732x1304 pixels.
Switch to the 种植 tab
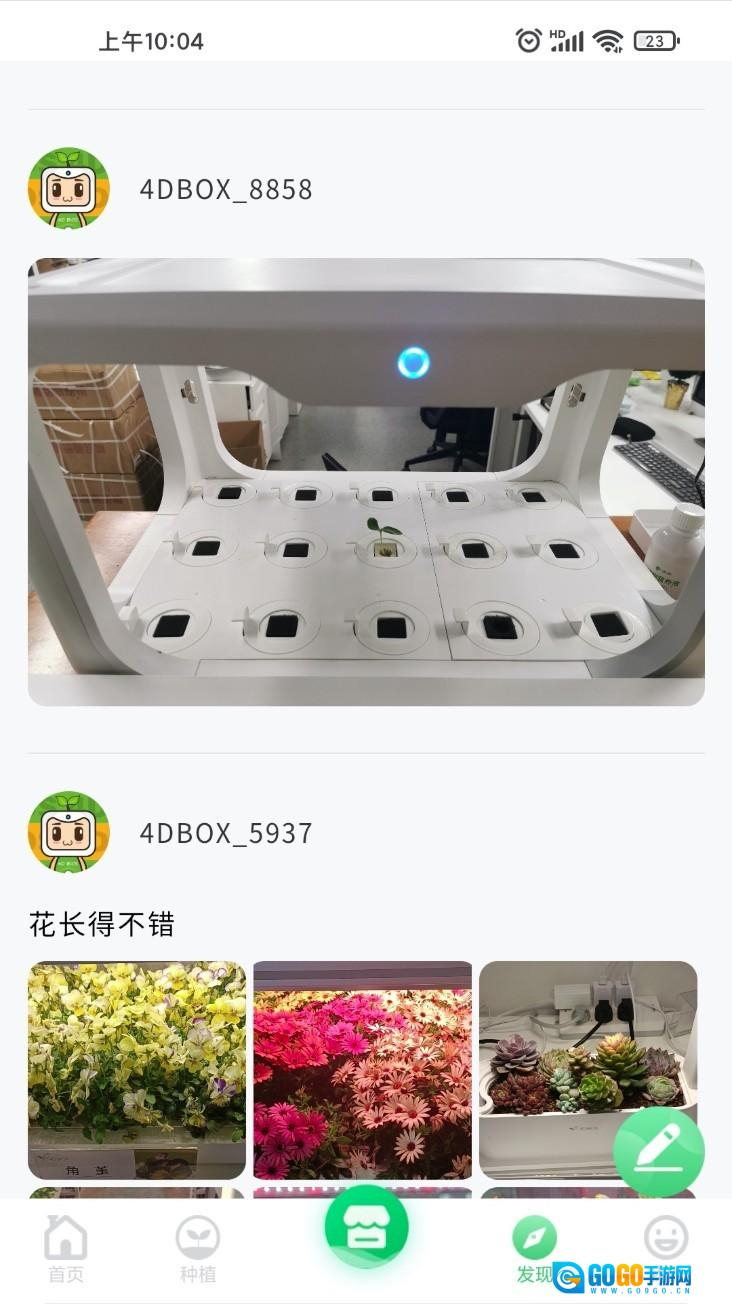click(197, 1248)
